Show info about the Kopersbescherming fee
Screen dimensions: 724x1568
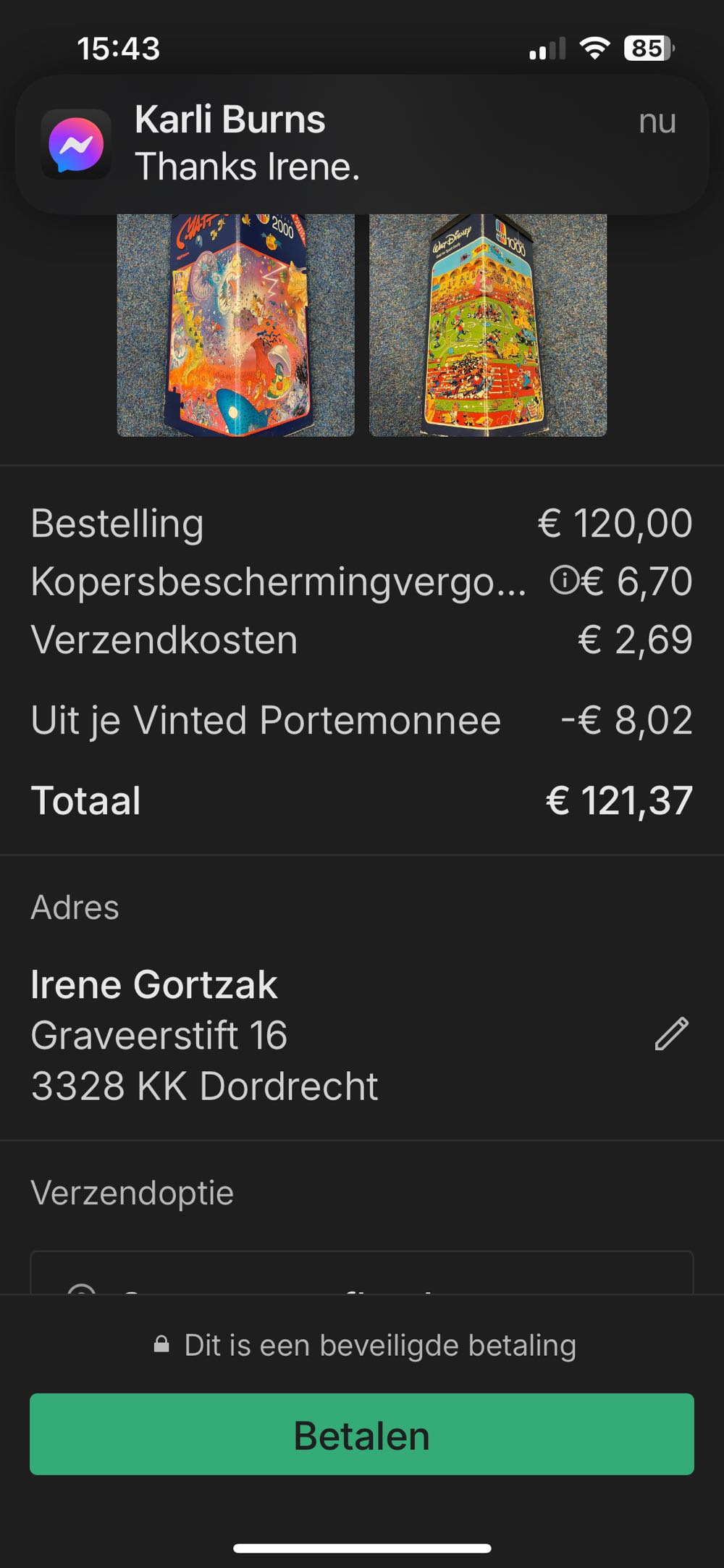click(x=563, y=581)
